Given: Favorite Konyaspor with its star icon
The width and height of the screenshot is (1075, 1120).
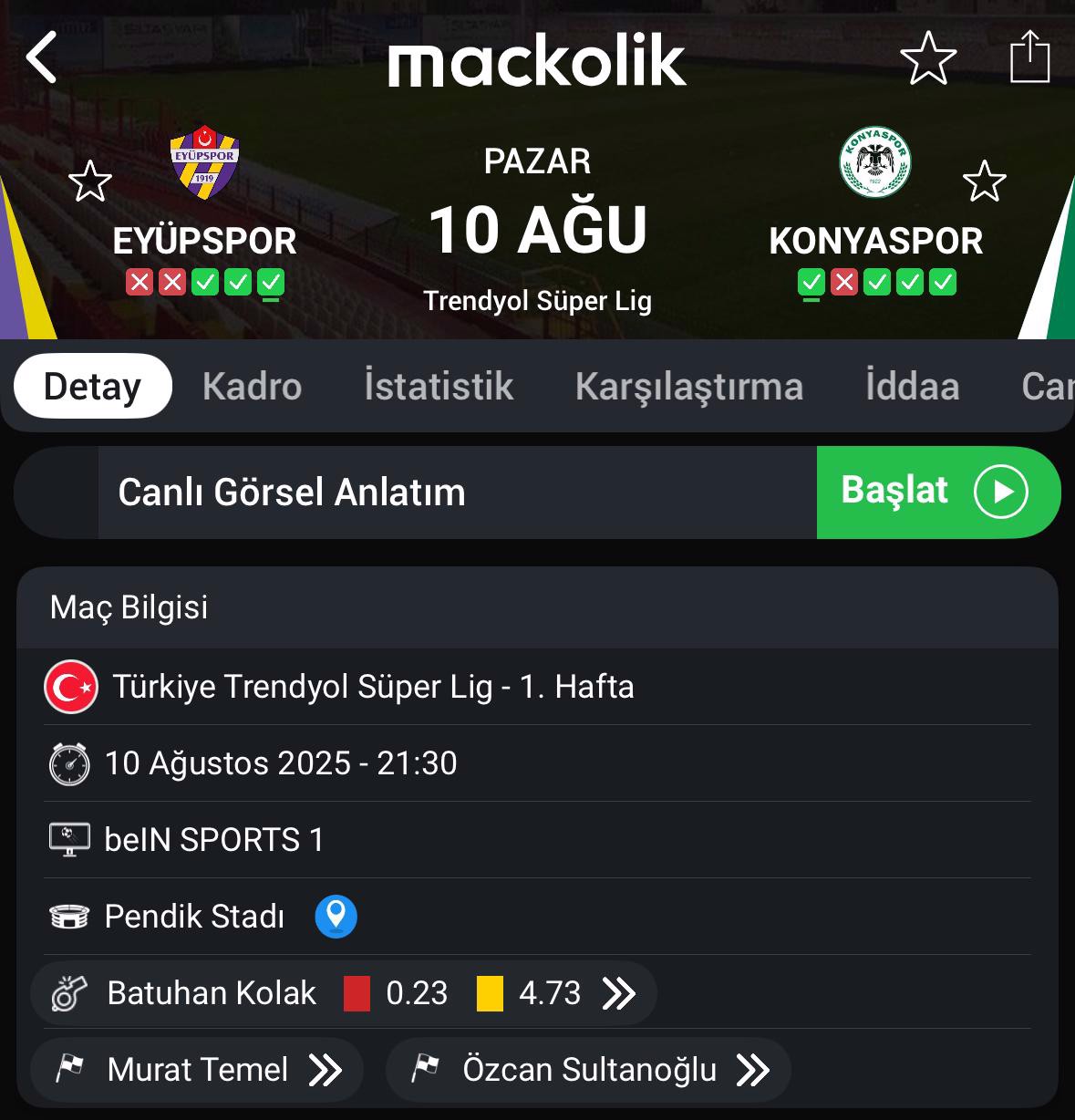Looking at the screenshot, I should [x=985, y=181].
